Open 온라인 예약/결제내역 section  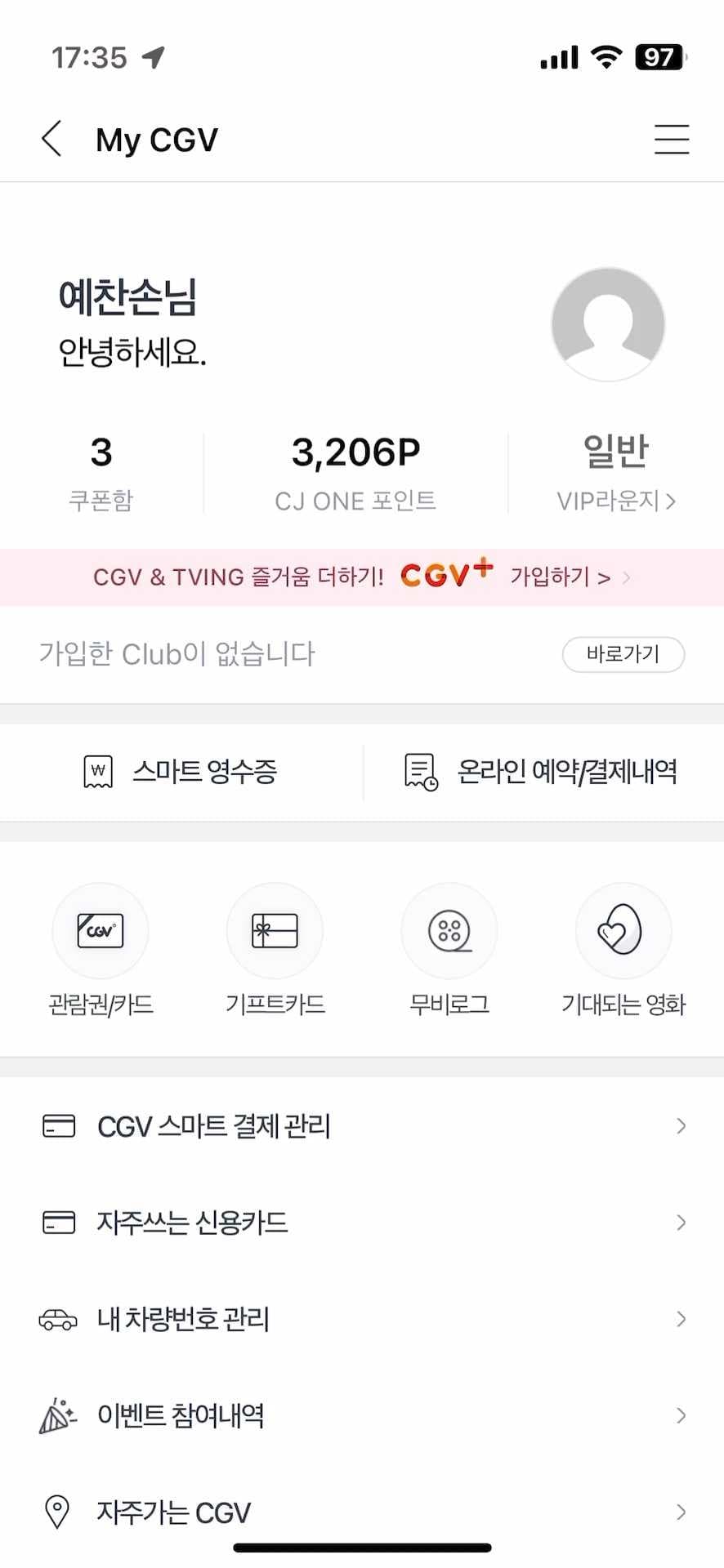[x=541, y=771]
